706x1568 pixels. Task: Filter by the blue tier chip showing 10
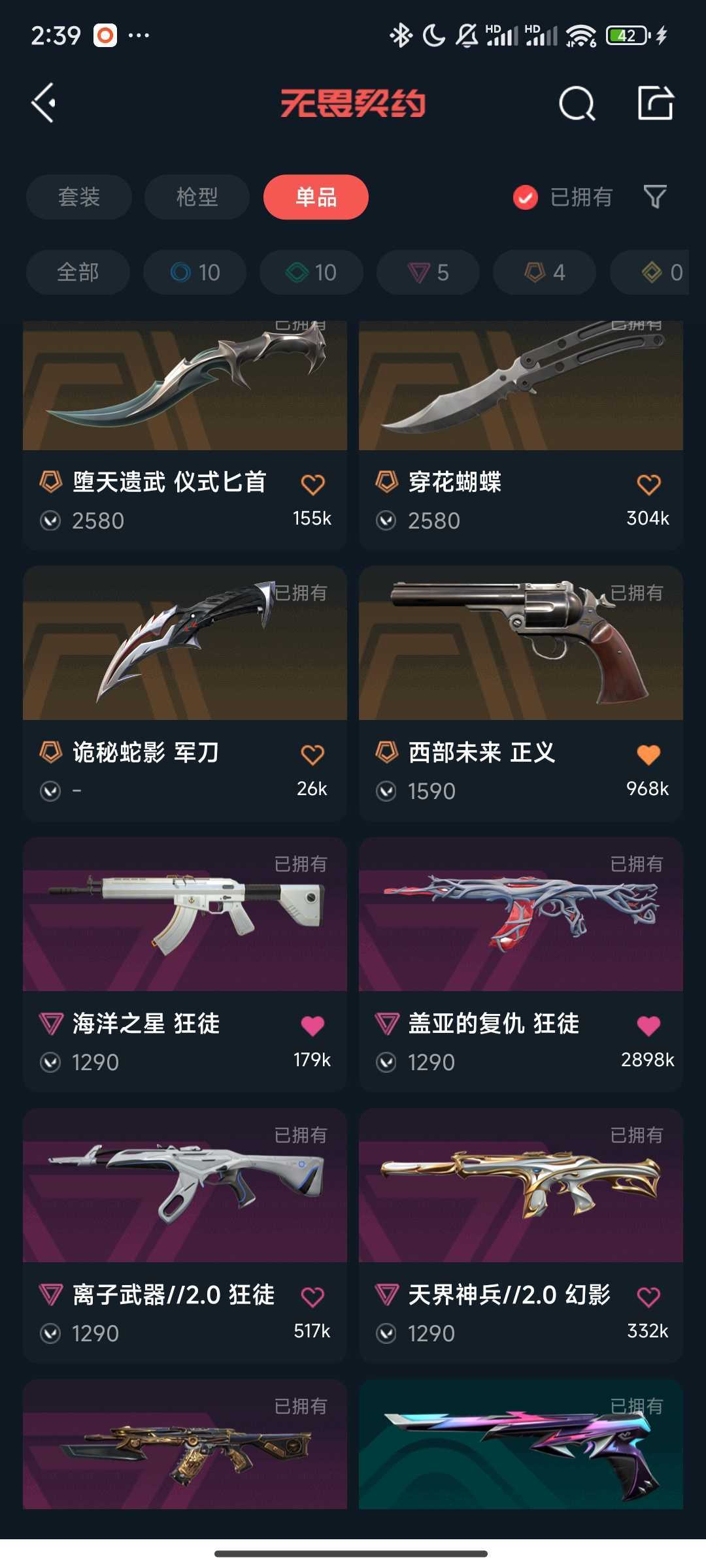coord(195,272)
